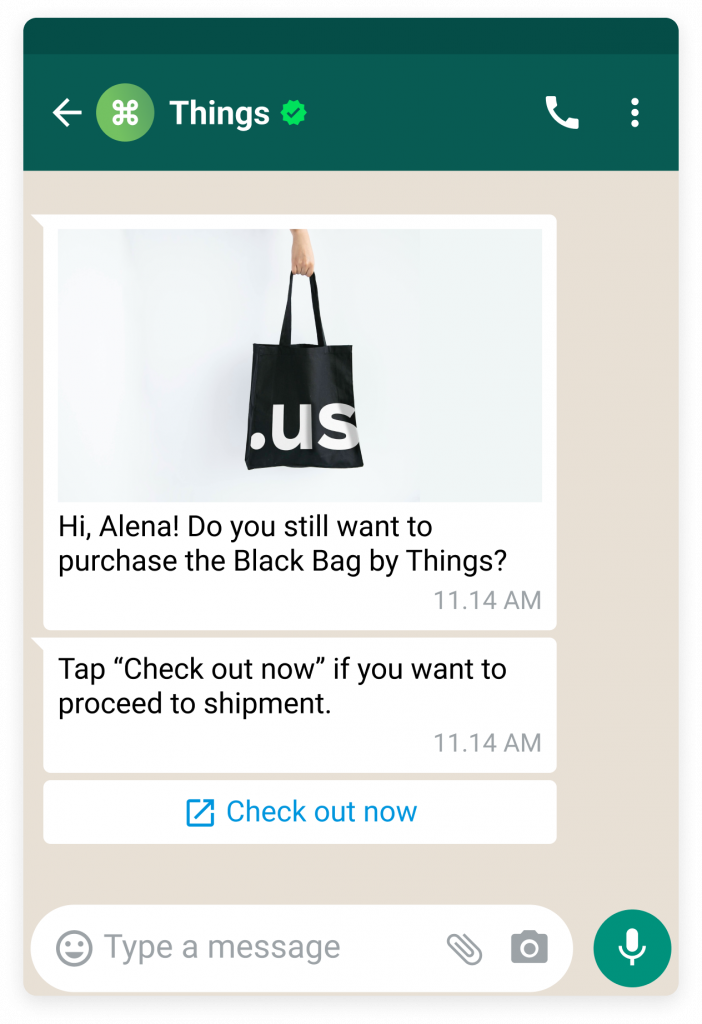Open the emoji picker

74,948
